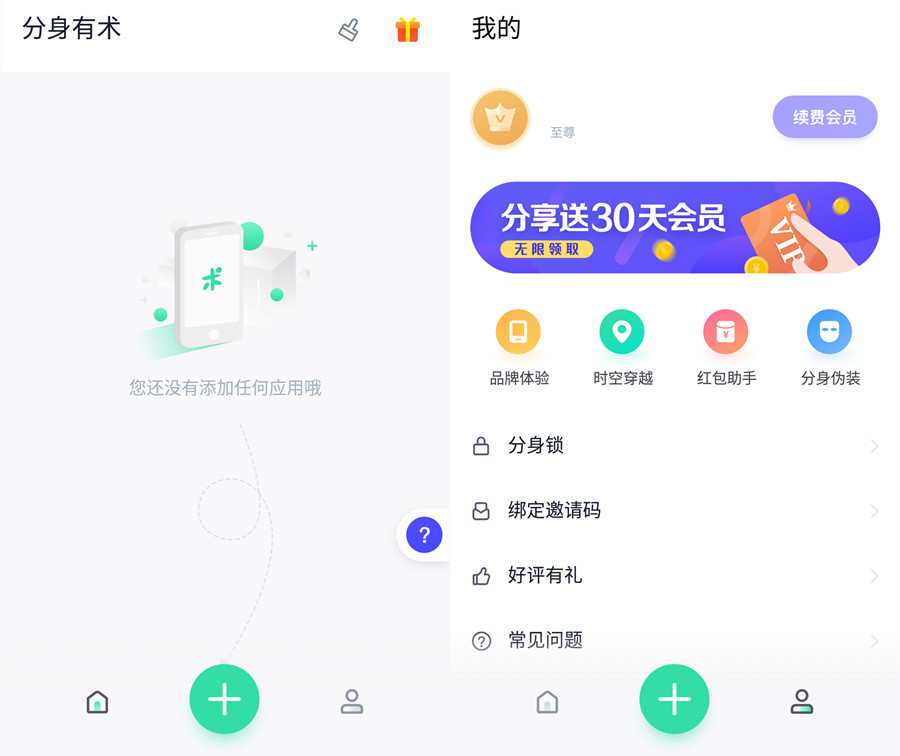
Task: Tap the gold crown avatar on 我的
Action: pos(500,118)
